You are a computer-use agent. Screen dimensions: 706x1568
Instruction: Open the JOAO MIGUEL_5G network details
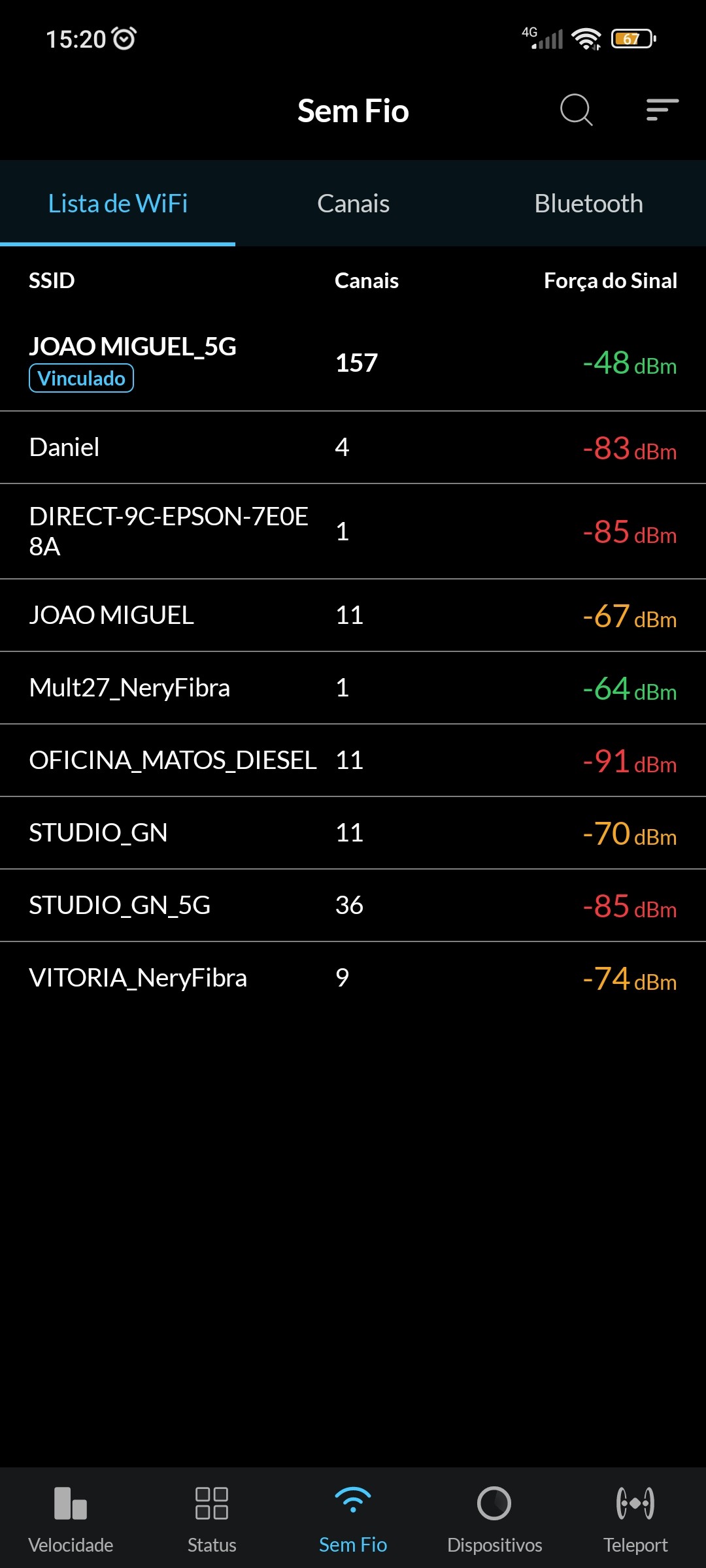(353, 363)
